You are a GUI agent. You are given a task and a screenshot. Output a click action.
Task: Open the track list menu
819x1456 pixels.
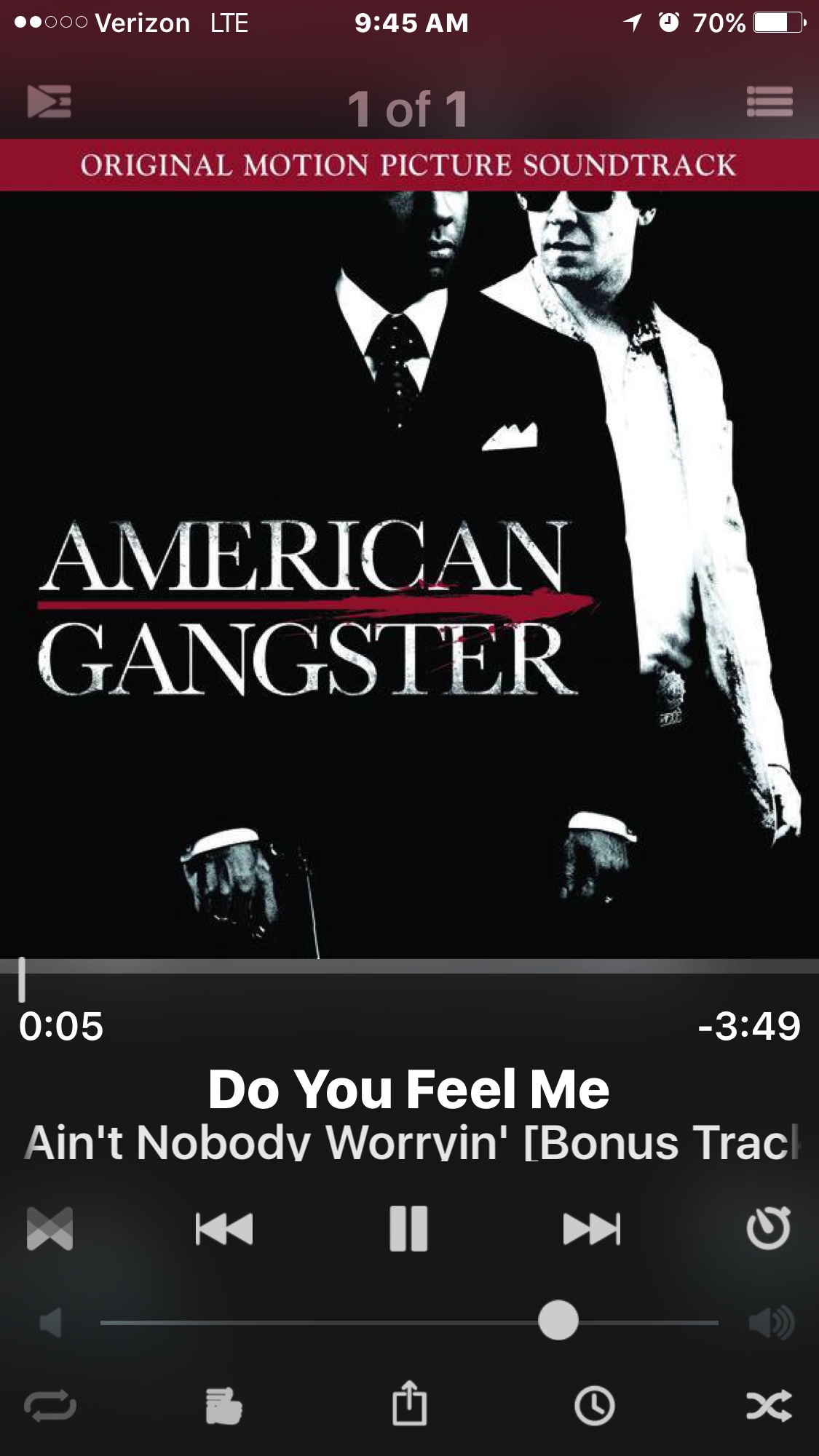click(769, 101)
